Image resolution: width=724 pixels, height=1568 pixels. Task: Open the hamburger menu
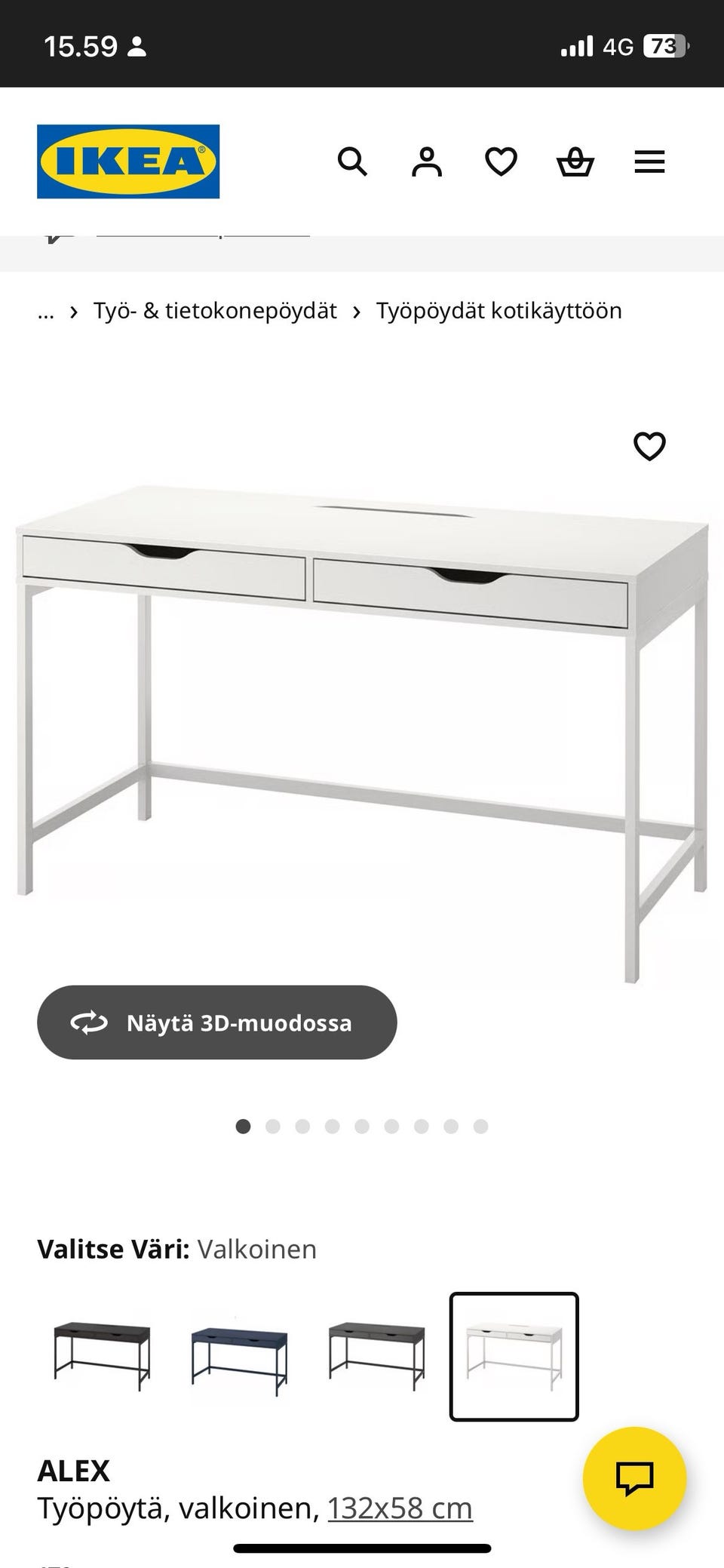click(649, 161)
